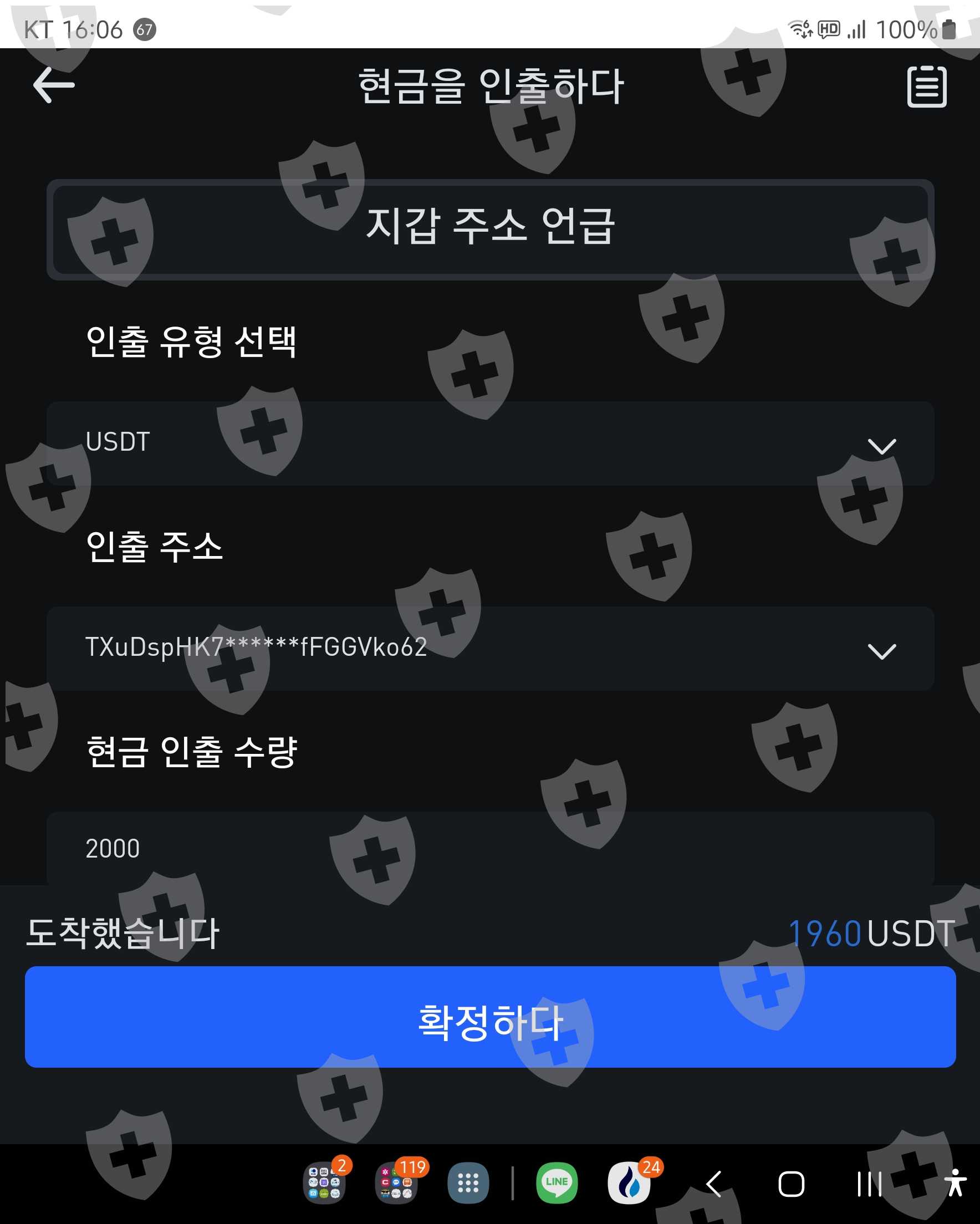
Task: Open the accessibility shortcut icon
Action: point(956,1183)
